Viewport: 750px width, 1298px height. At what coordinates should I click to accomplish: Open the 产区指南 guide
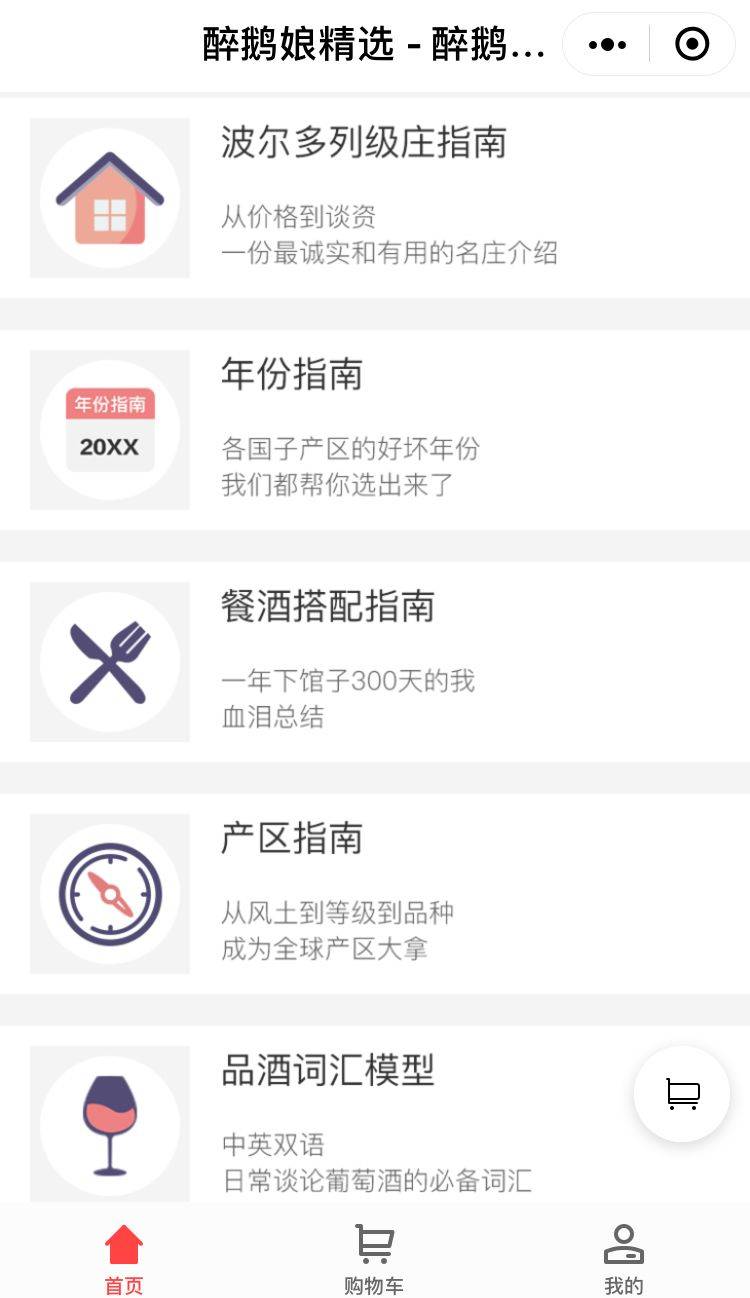(292, 839)
